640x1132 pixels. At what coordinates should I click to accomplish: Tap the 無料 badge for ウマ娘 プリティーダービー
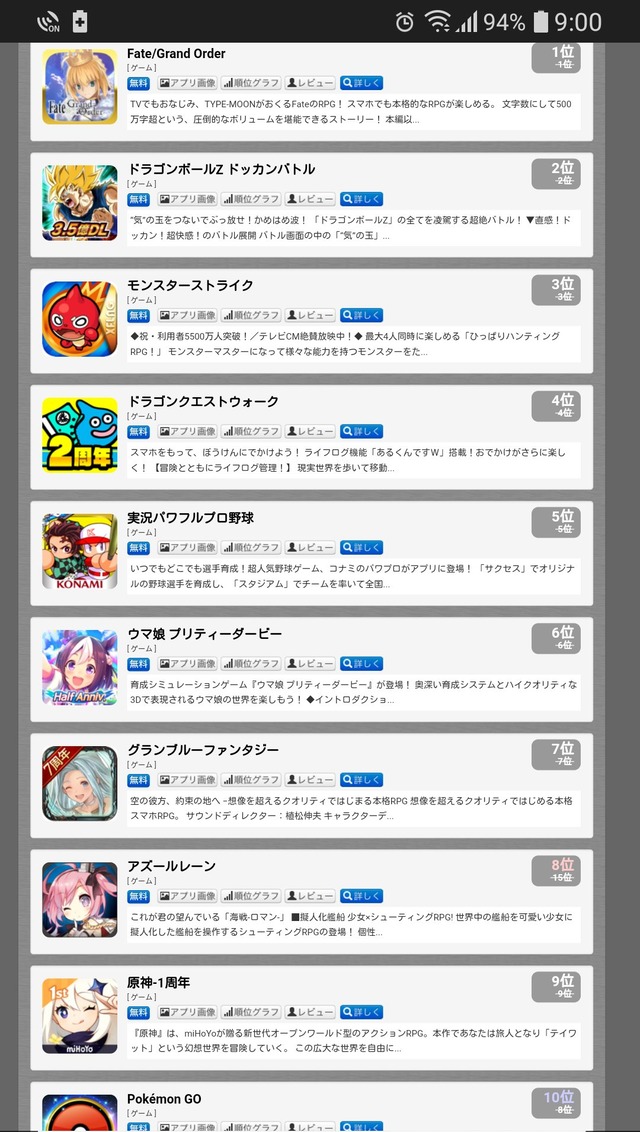139,664
